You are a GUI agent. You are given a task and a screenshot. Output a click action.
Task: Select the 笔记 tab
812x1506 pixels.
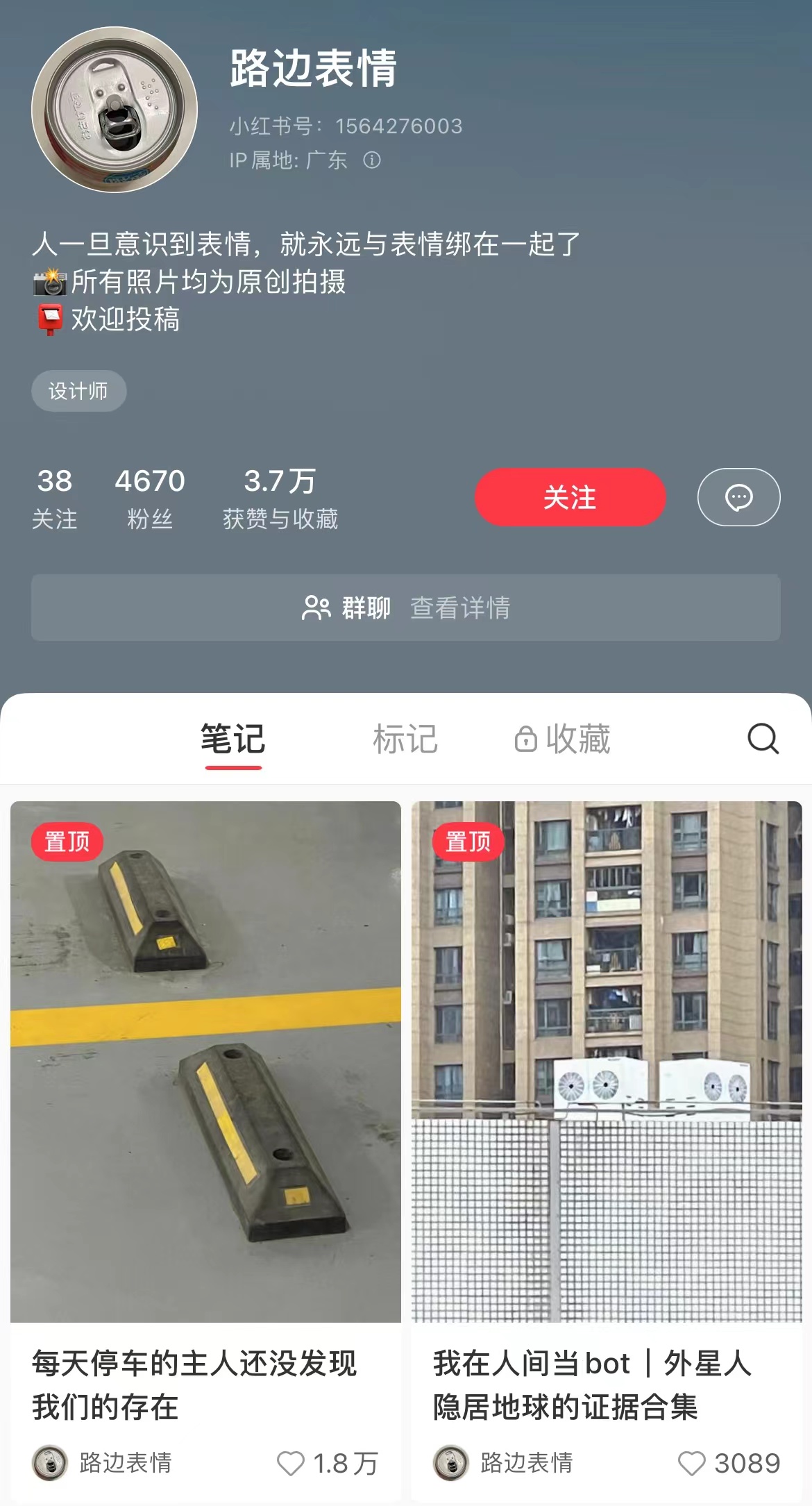coord(233,739)
